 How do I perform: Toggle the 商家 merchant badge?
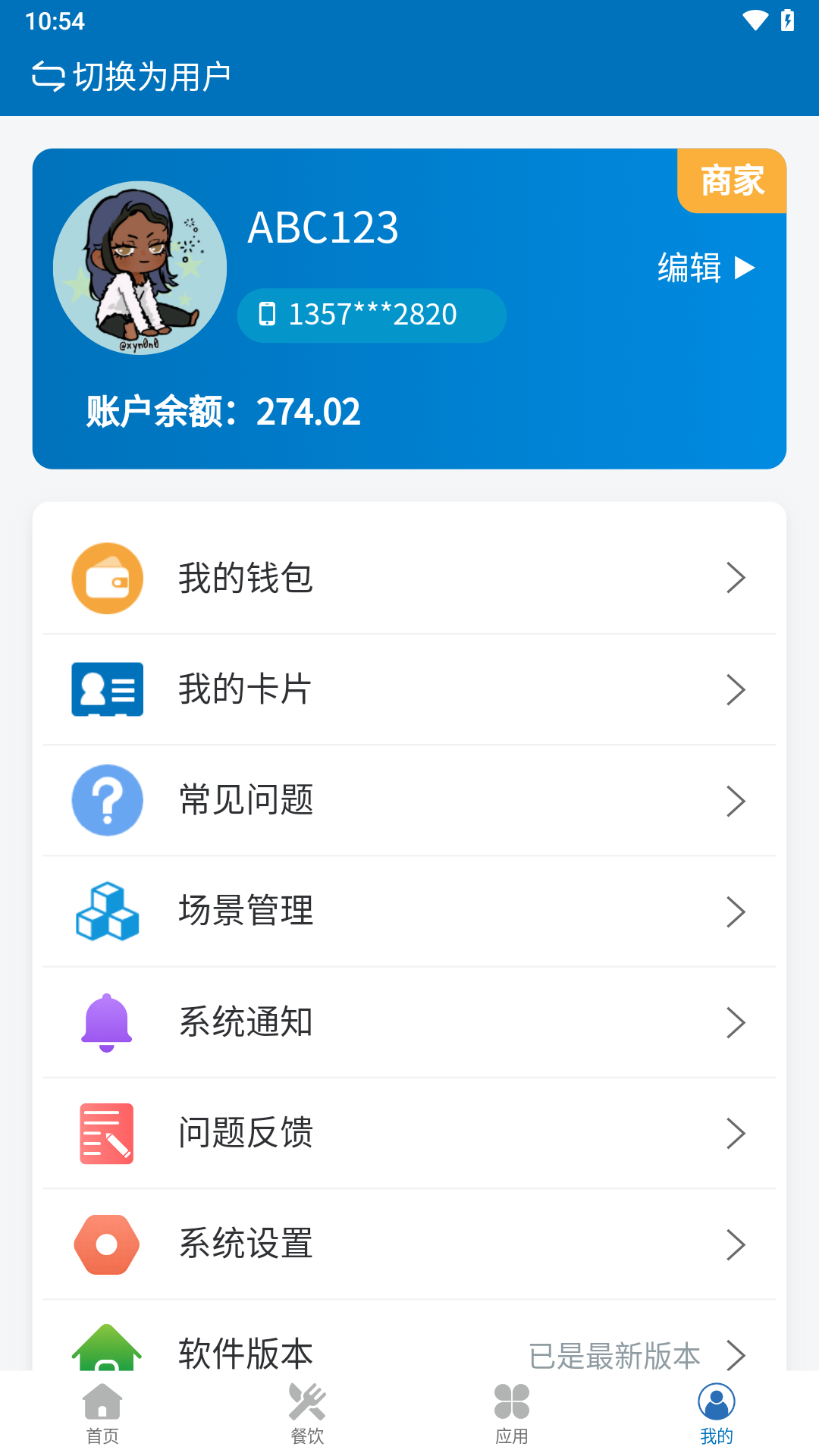tap(733, 180)
